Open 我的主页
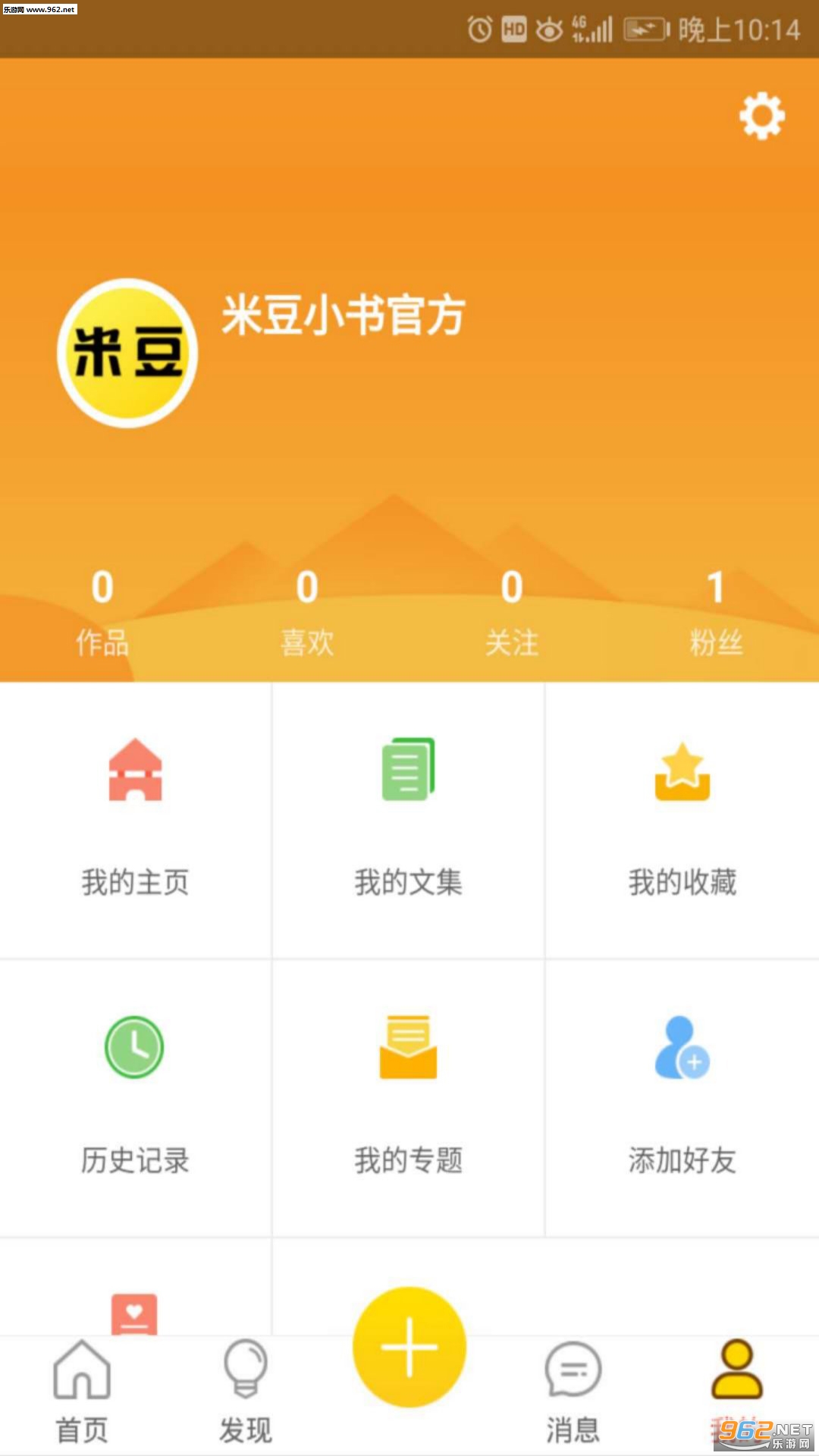This screenshot has height=1456, width=819. (135, 819)
